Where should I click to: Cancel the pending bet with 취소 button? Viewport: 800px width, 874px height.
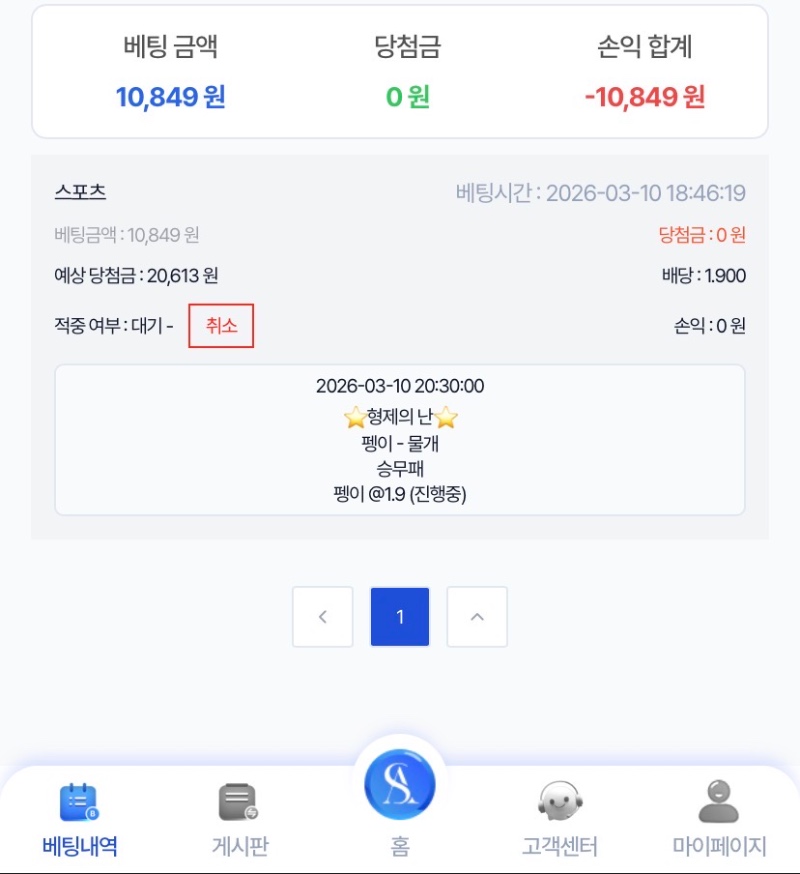[221, 326]
